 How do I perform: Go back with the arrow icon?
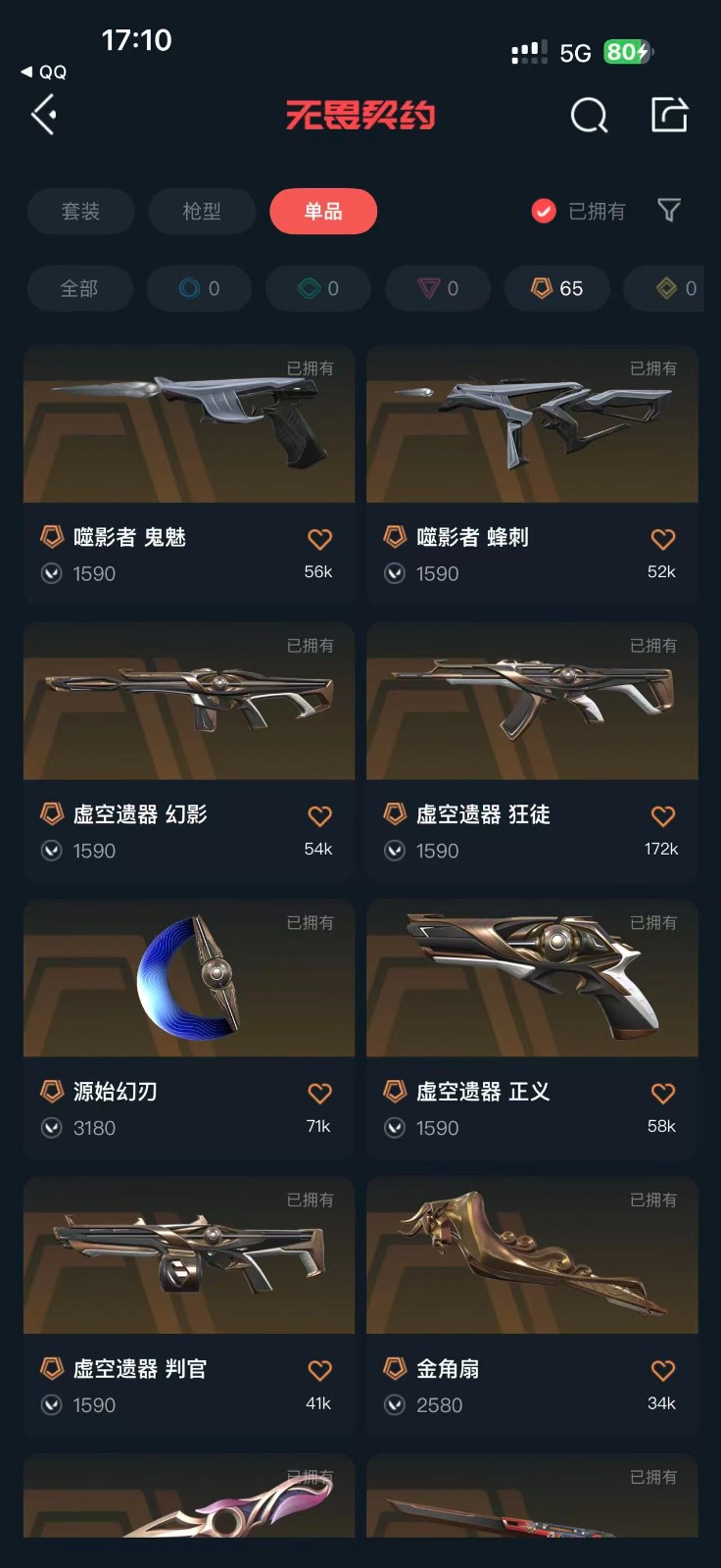tap(44, 116)
